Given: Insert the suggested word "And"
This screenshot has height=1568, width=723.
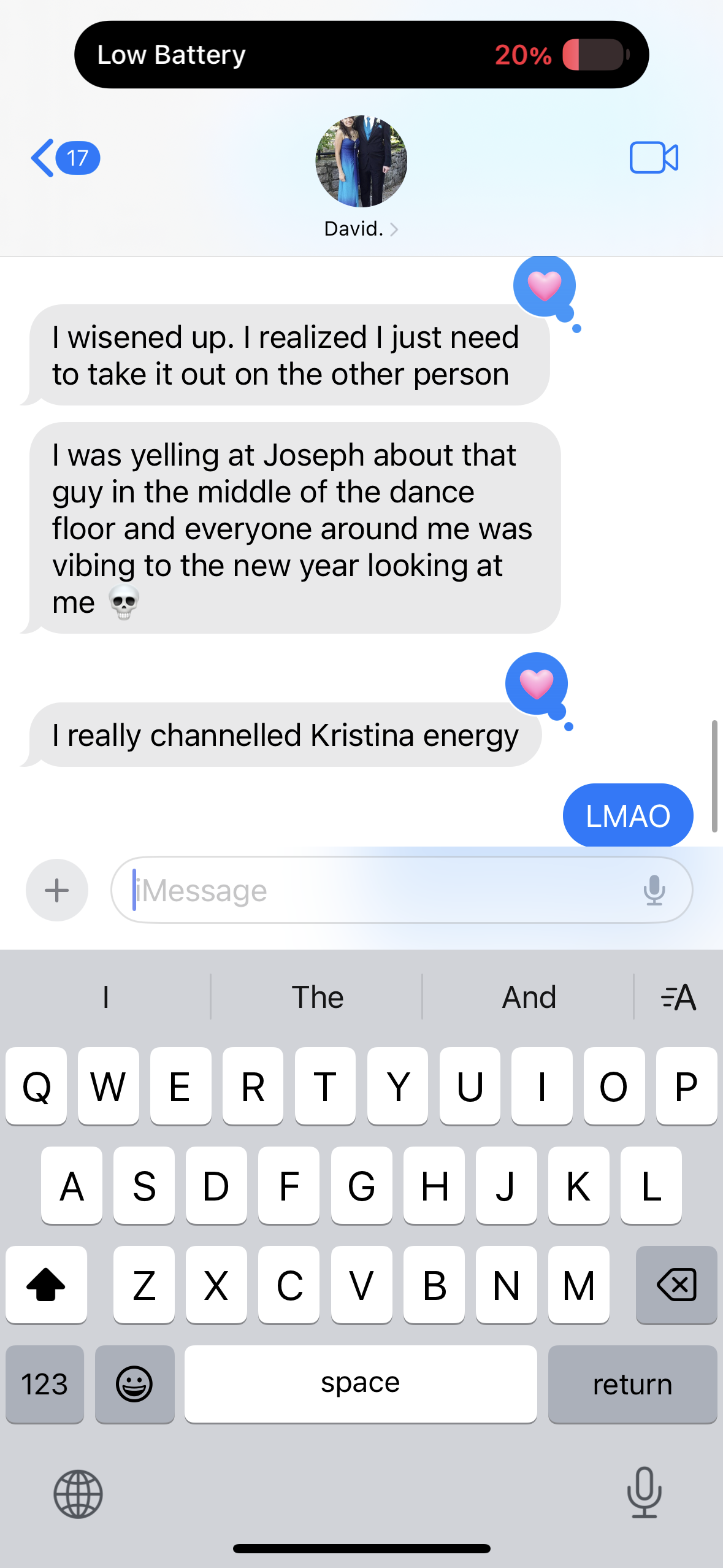Looking at the screenshot, I should click(x=529, y=997).
